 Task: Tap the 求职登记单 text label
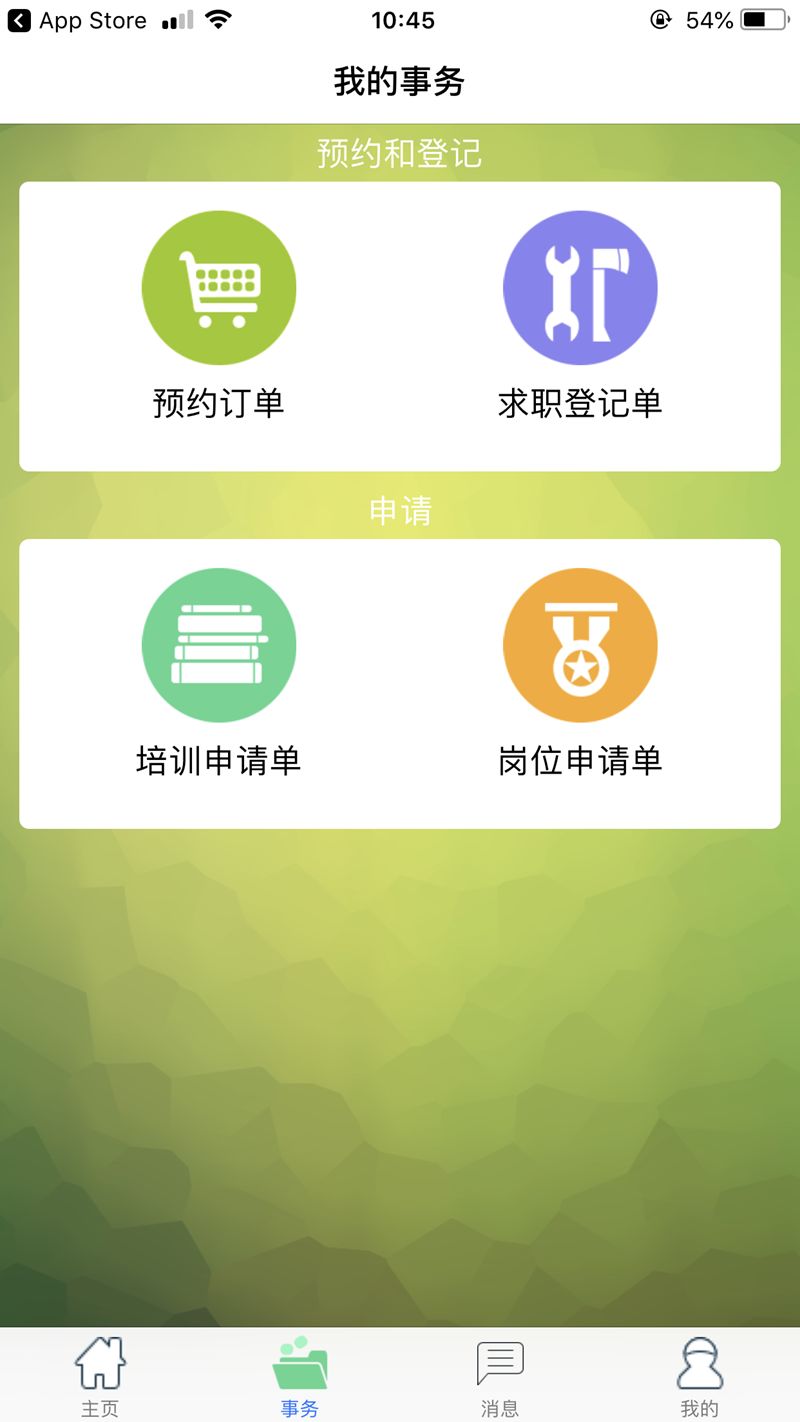point(580,404)
